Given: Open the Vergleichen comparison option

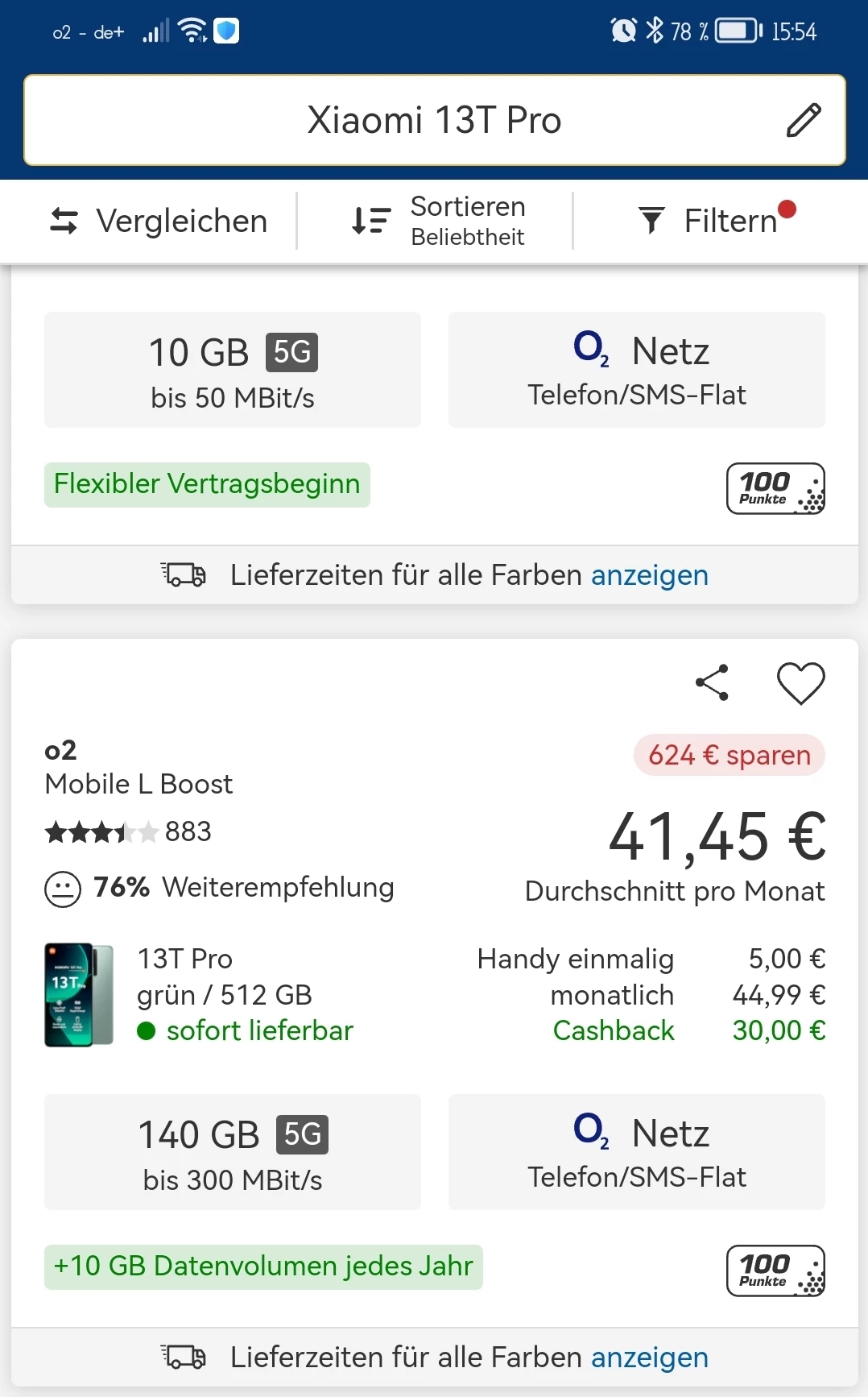Looking at the screenshot, I should [x=159, y=221].
